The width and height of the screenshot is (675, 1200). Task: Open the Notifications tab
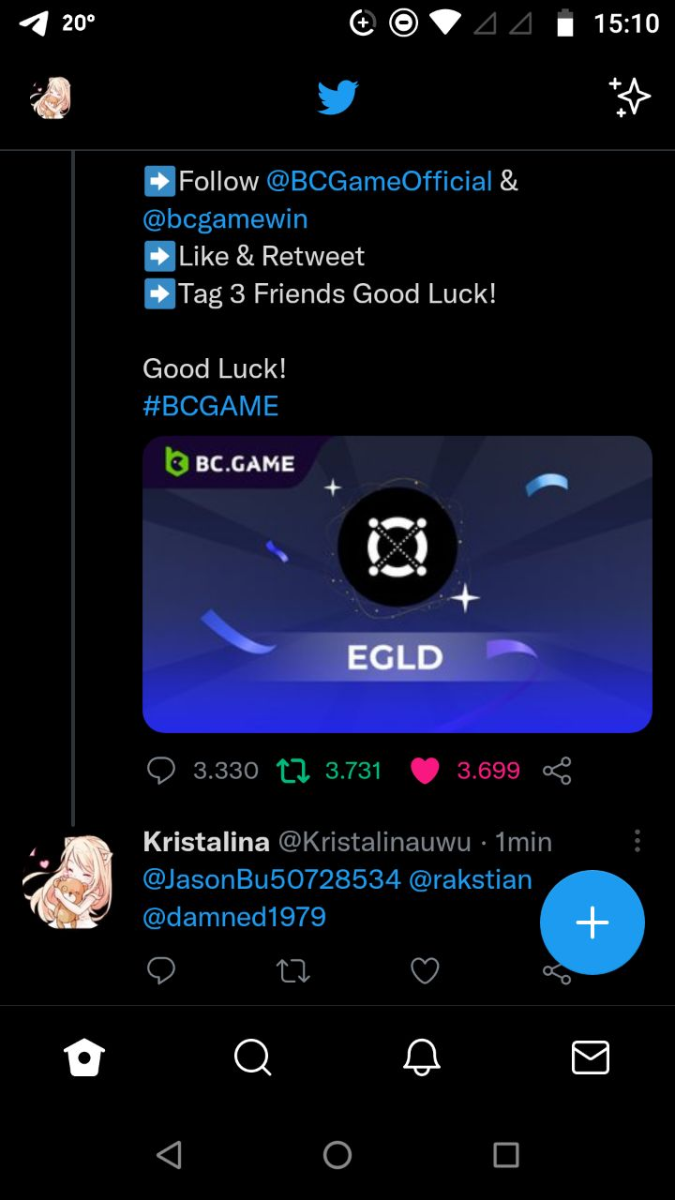[421, 1057]
